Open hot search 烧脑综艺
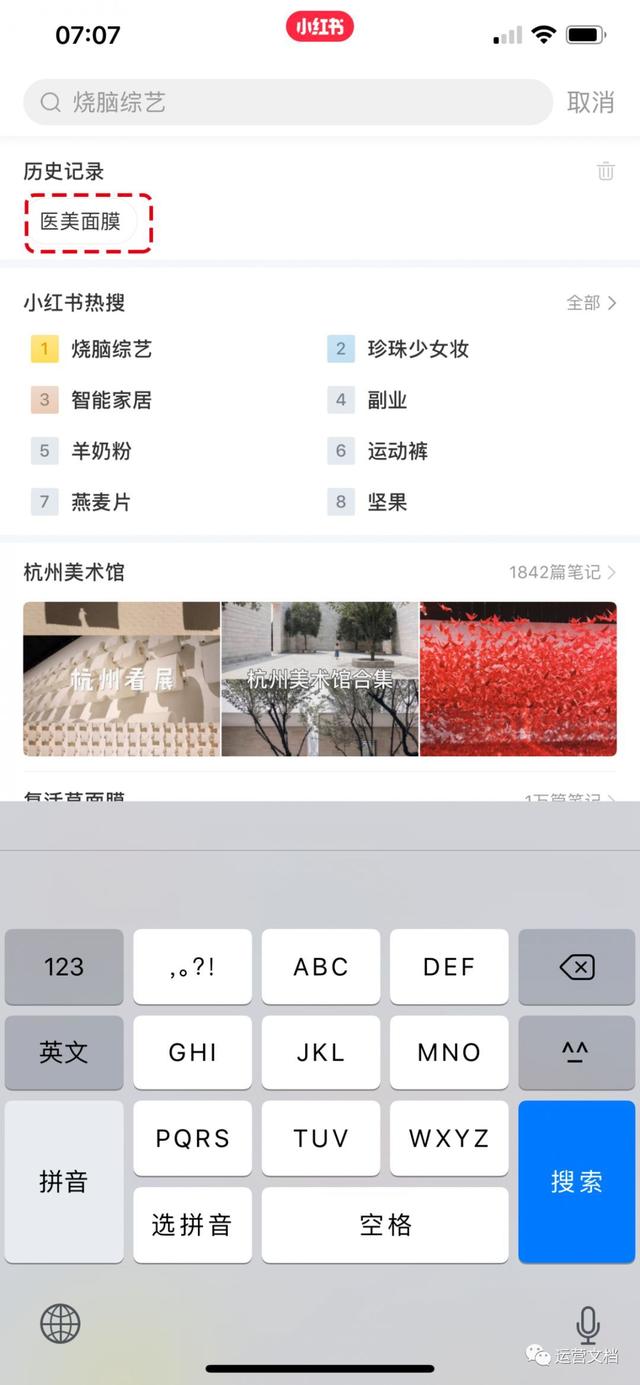Image resolution: width=640 pixels, height=1385 pixels. pos(111,349)
